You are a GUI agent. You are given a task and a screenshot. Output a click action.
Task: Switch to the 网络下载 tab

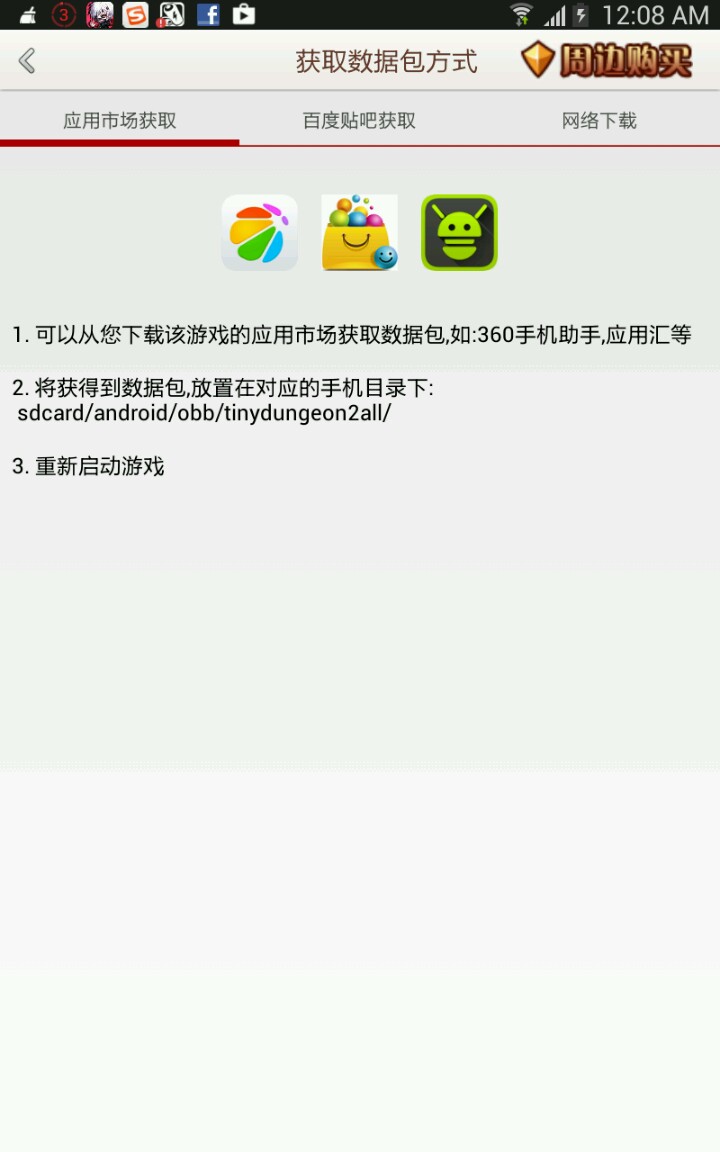click(x=599, y=121)
